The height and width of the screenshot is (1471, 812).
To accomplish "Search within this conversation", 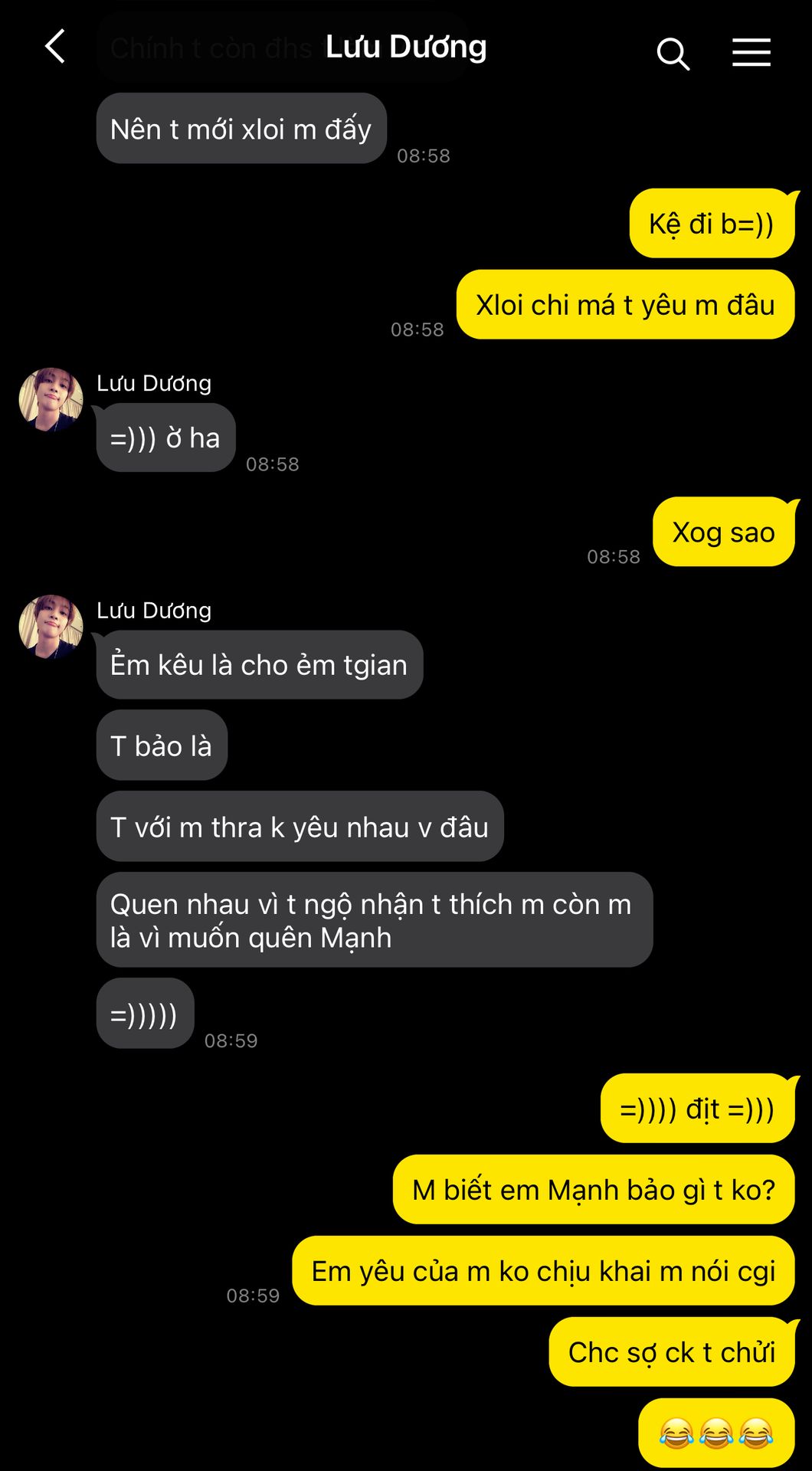I will click(x=673, y=54).
